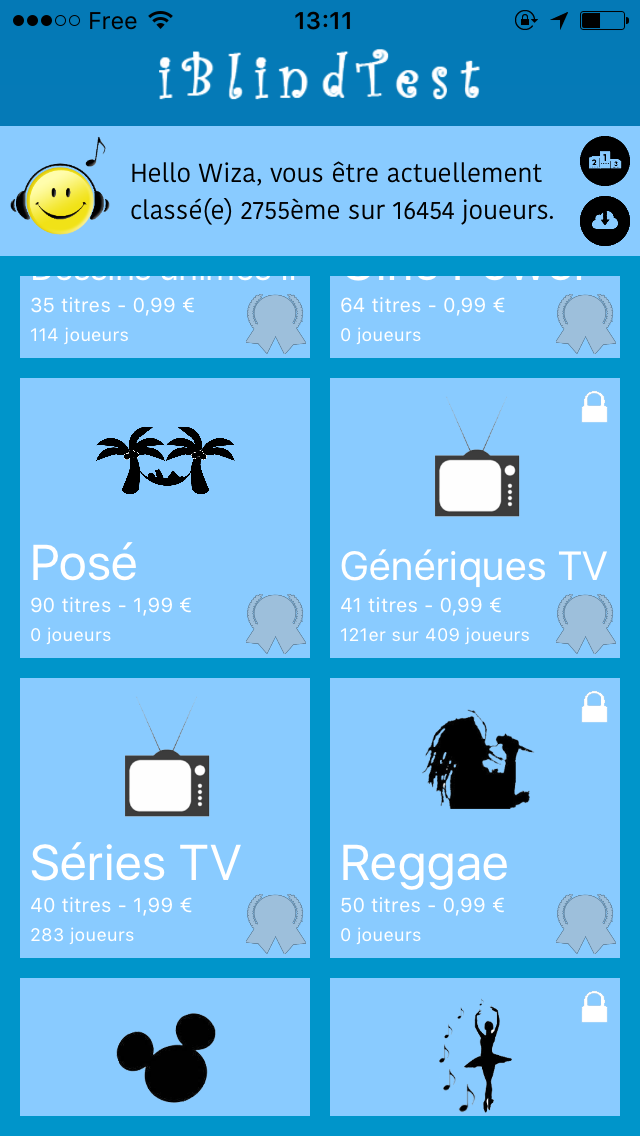Open the mouse ears silhouette card
This screenshot has width=640, height=1136.
pyautogui.click(x=165, y=1047)
